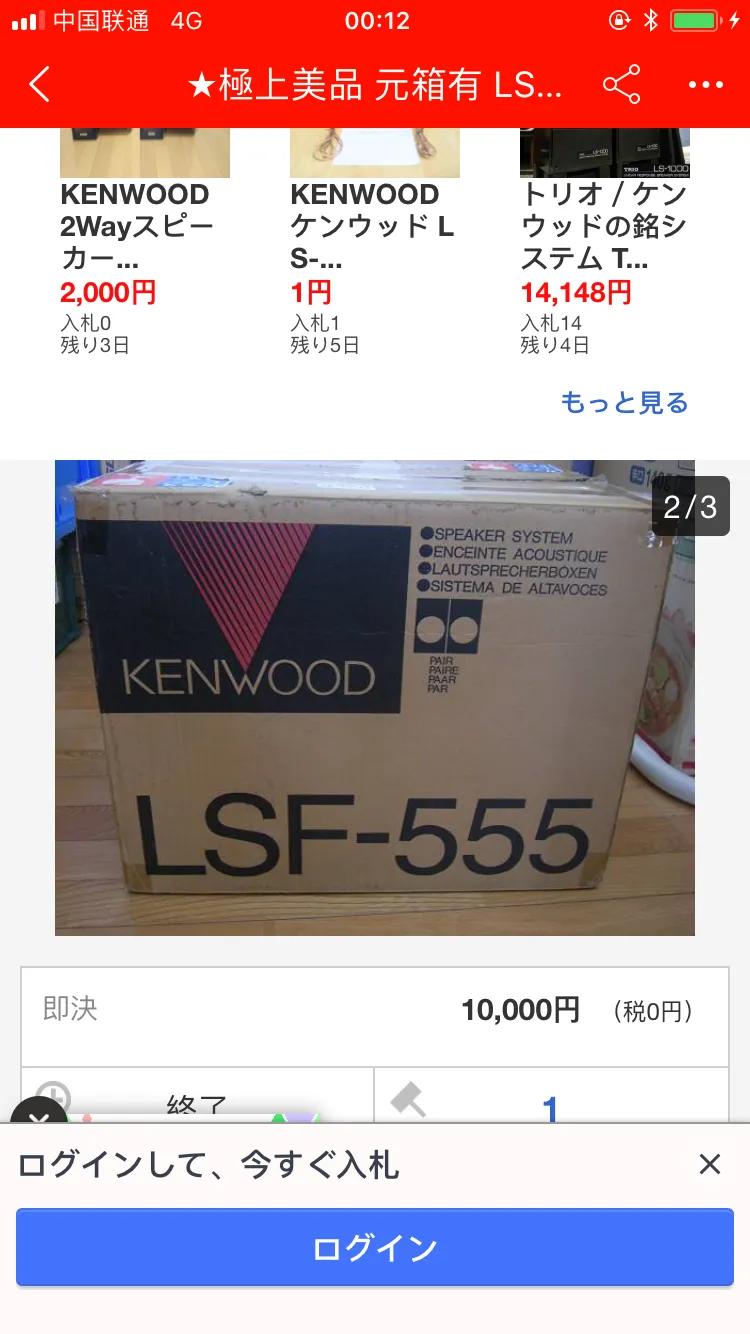750x1334 pixels.
Task: Tap the ログイン button
Action: [x=375, y=1246]
